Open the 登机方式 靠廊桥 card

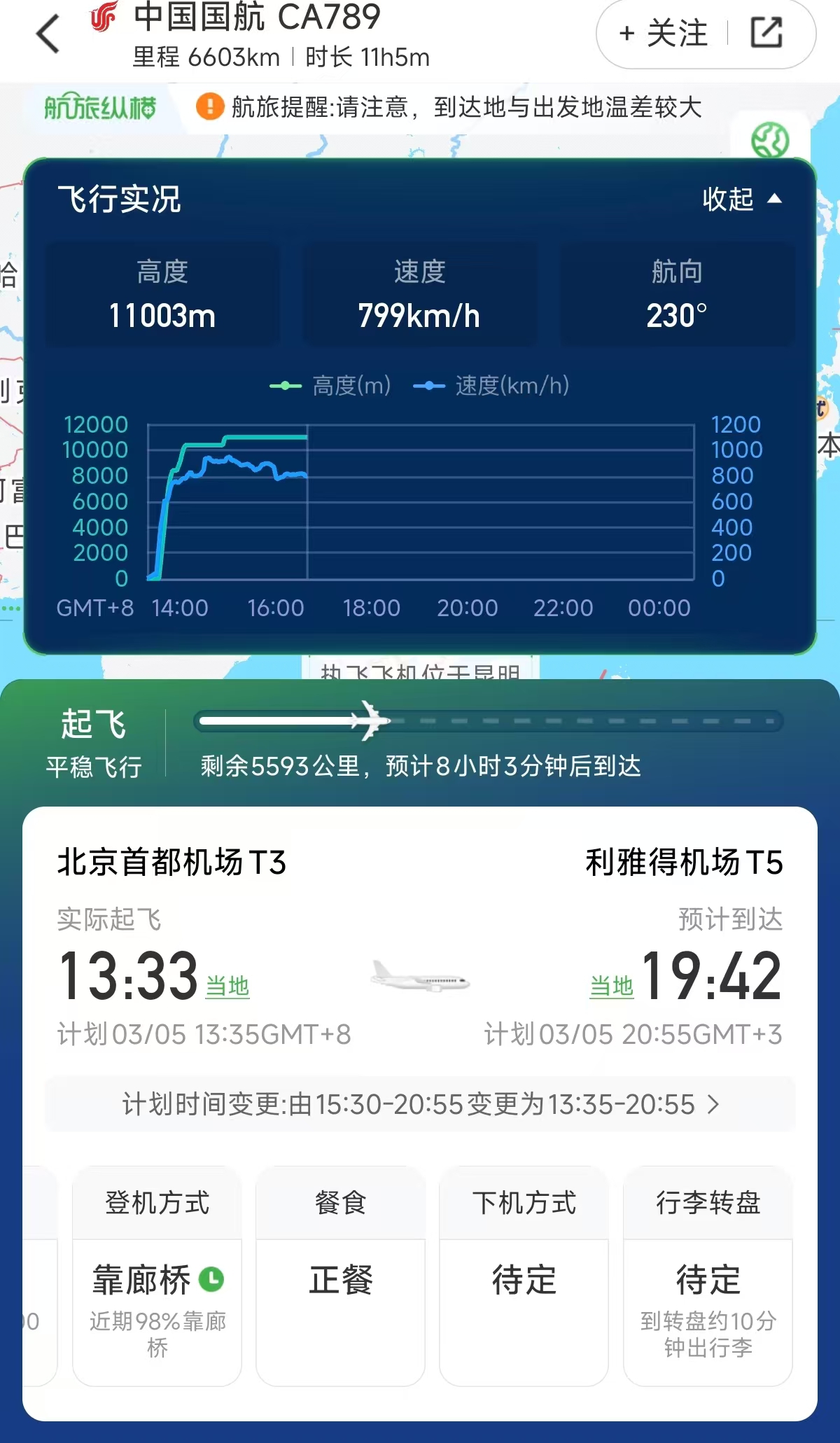[x=157, y=1276]
